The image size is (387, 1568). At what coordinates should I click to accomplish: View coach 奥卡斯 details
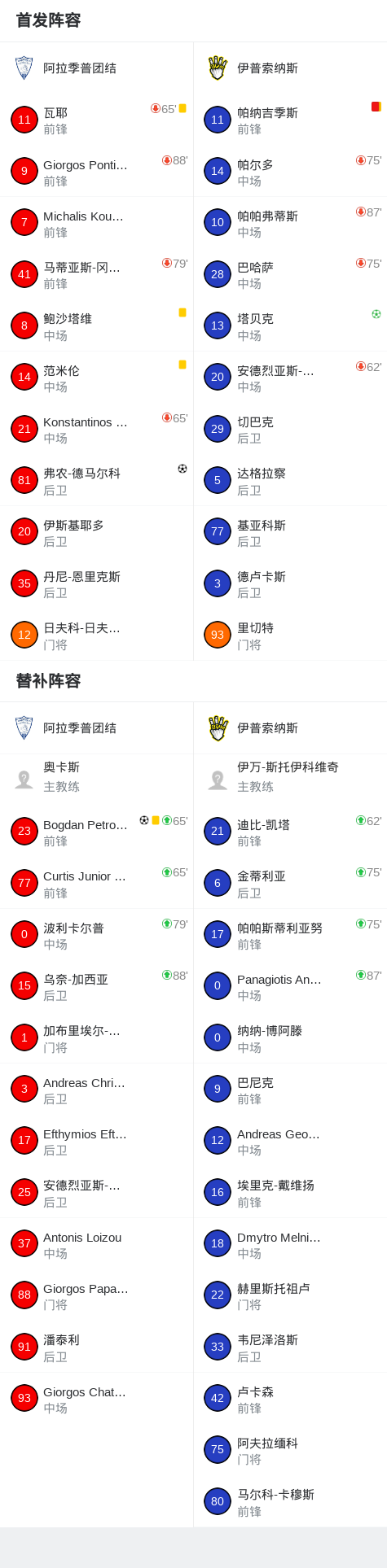point(96,780)
